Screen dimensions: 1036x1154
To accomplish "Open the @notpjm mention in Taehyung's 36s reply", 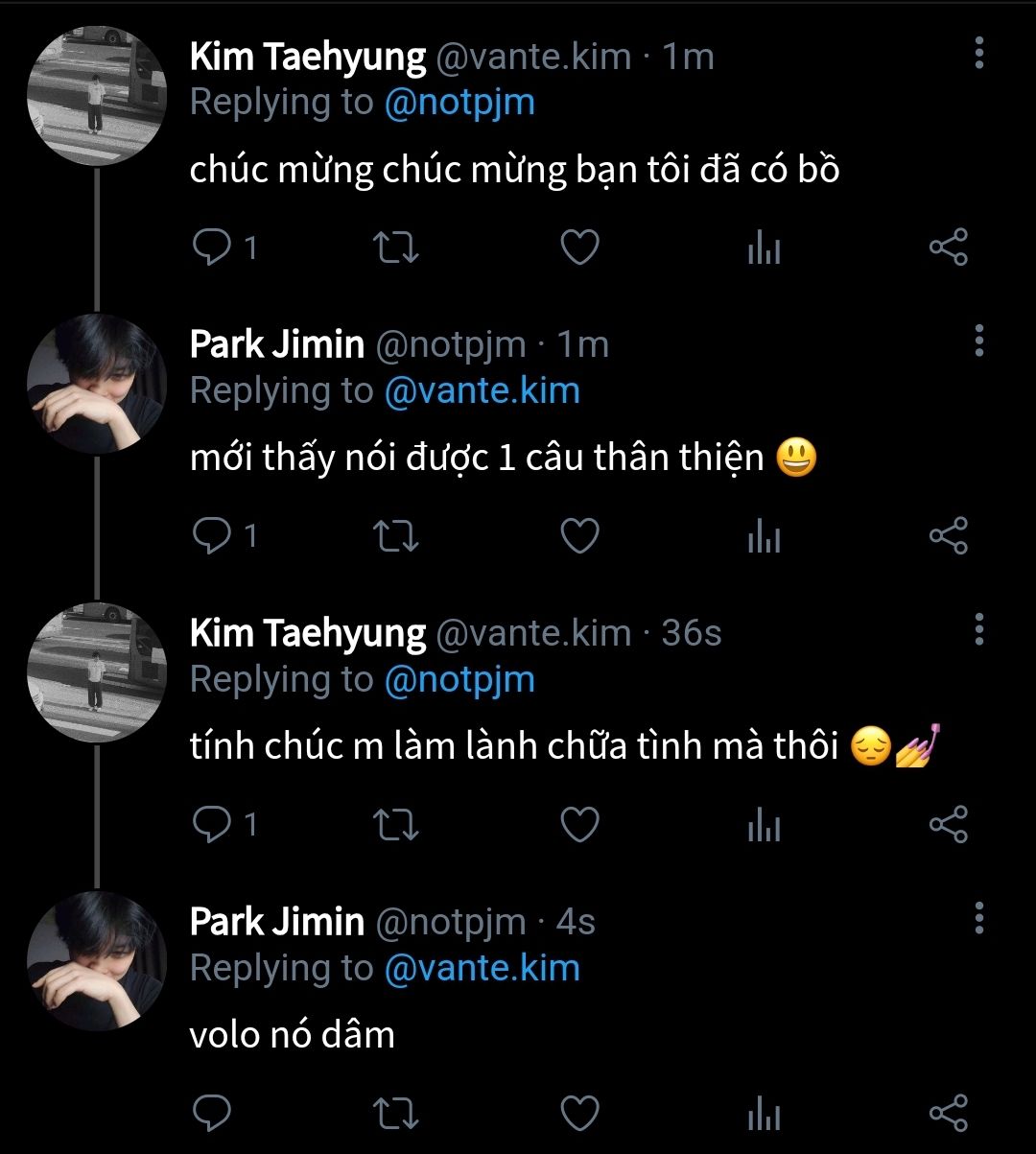I will [x=459, y=680].
